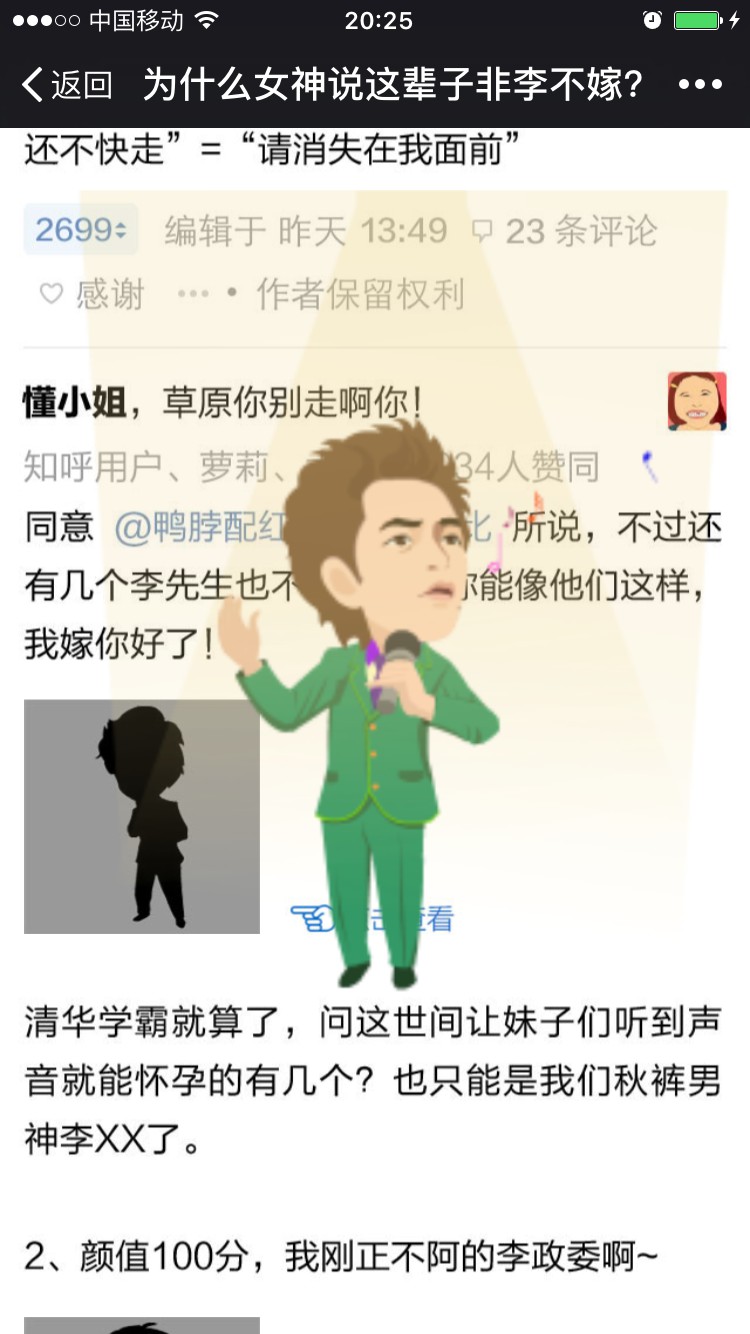Open the author name 懂小姐

pos(75,403)
